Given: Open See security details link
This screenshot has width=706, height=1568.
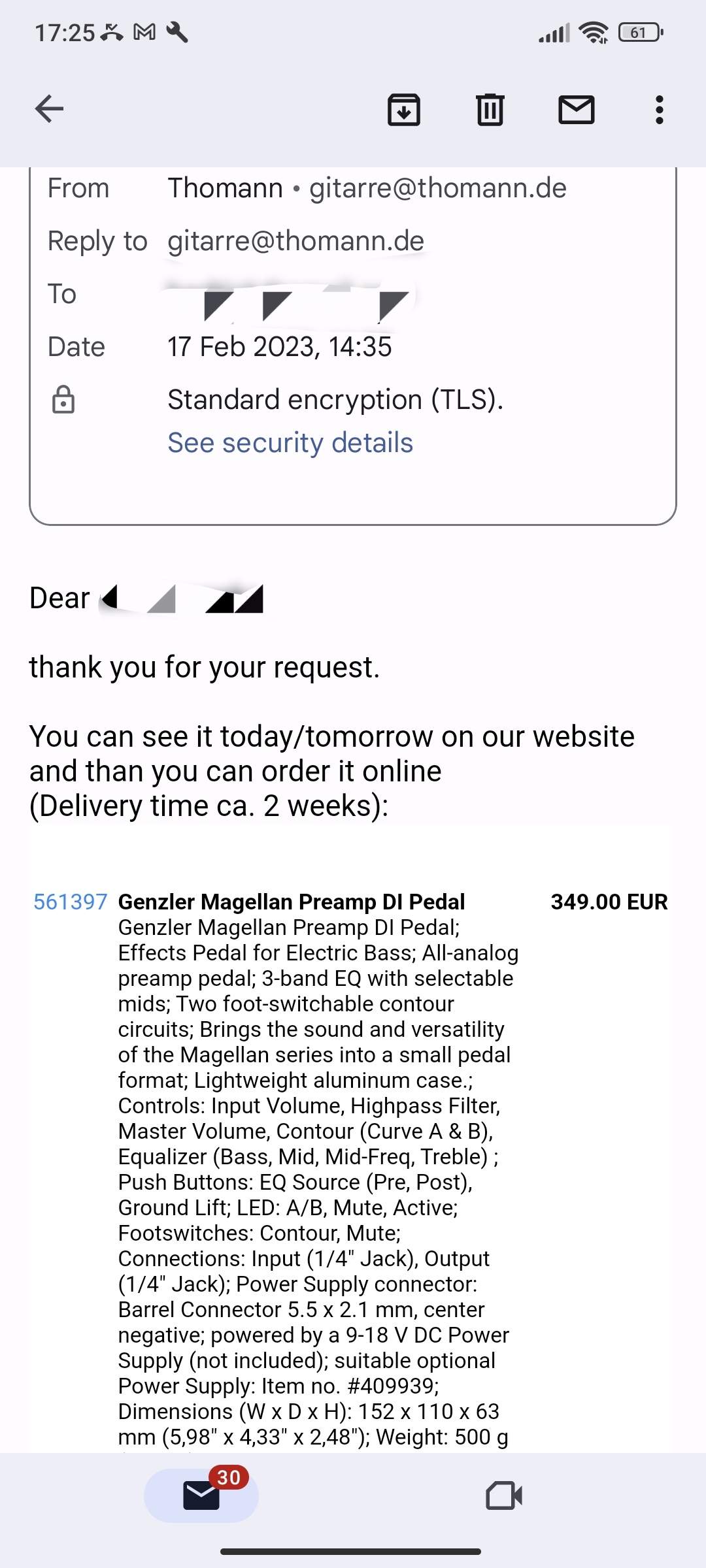Looking at the screenshot, I should 290,443.
